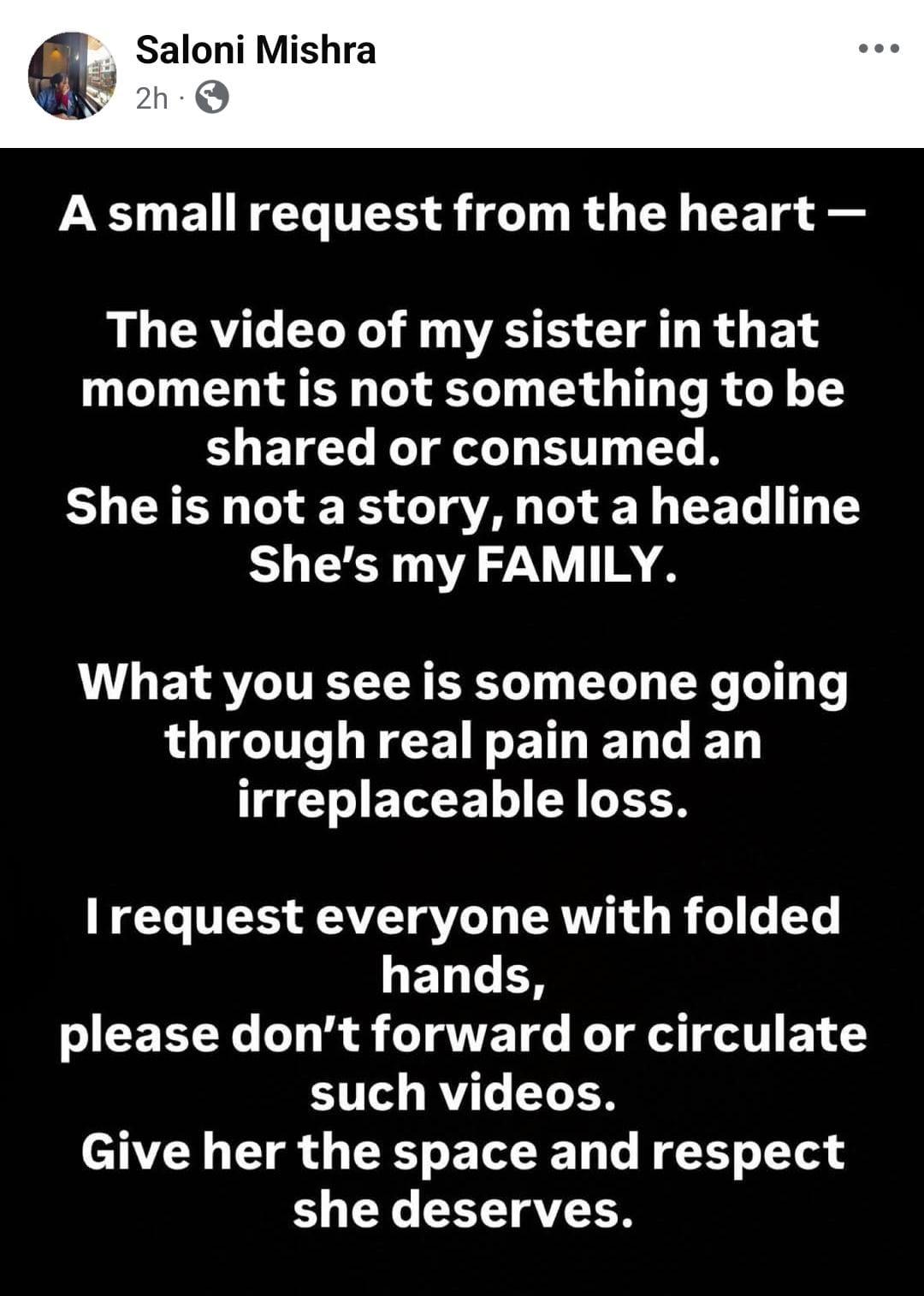This screenshot has height=1296, width=924.
Task: Tap the Saloni Mishra name link
Action: [255, 50]
